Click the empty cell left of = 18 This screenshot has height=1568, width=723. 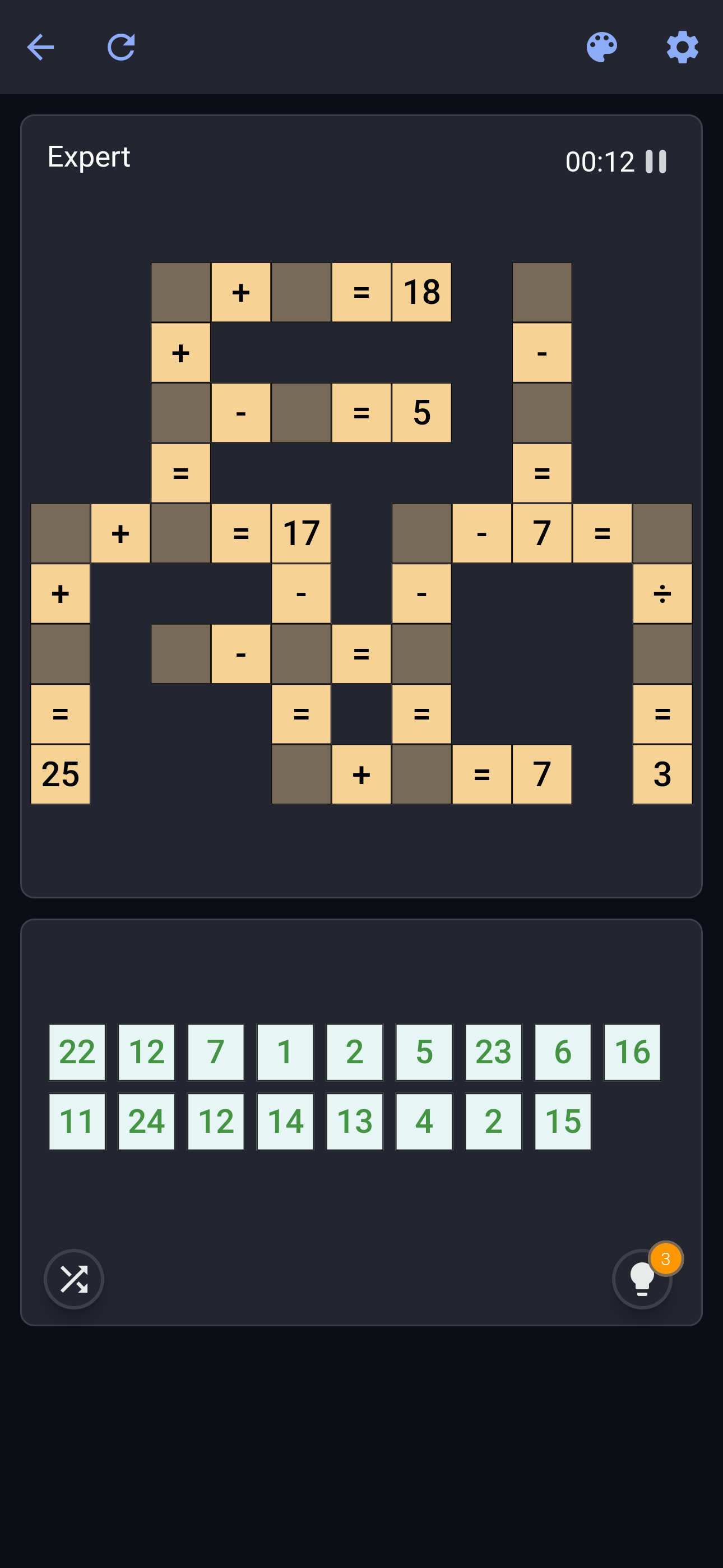click(x=302, y=291)
